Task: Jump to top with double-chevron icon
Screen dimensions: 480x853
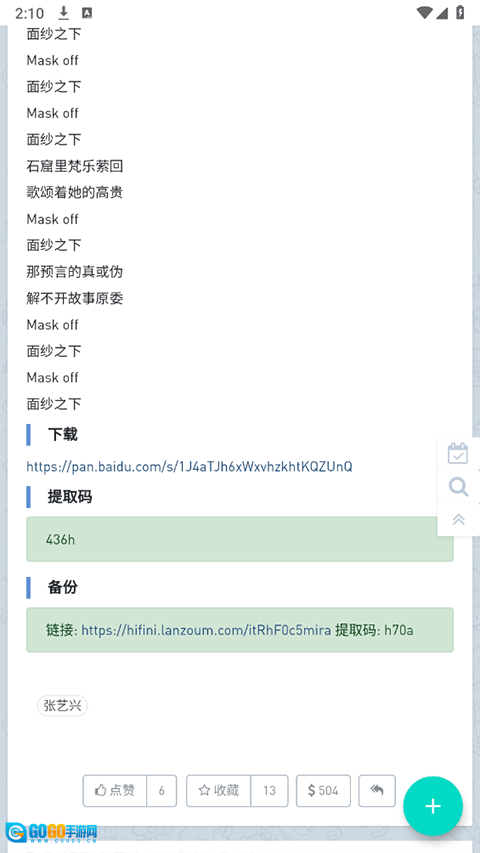Action: pyautogui.click(x=458, y=520)
